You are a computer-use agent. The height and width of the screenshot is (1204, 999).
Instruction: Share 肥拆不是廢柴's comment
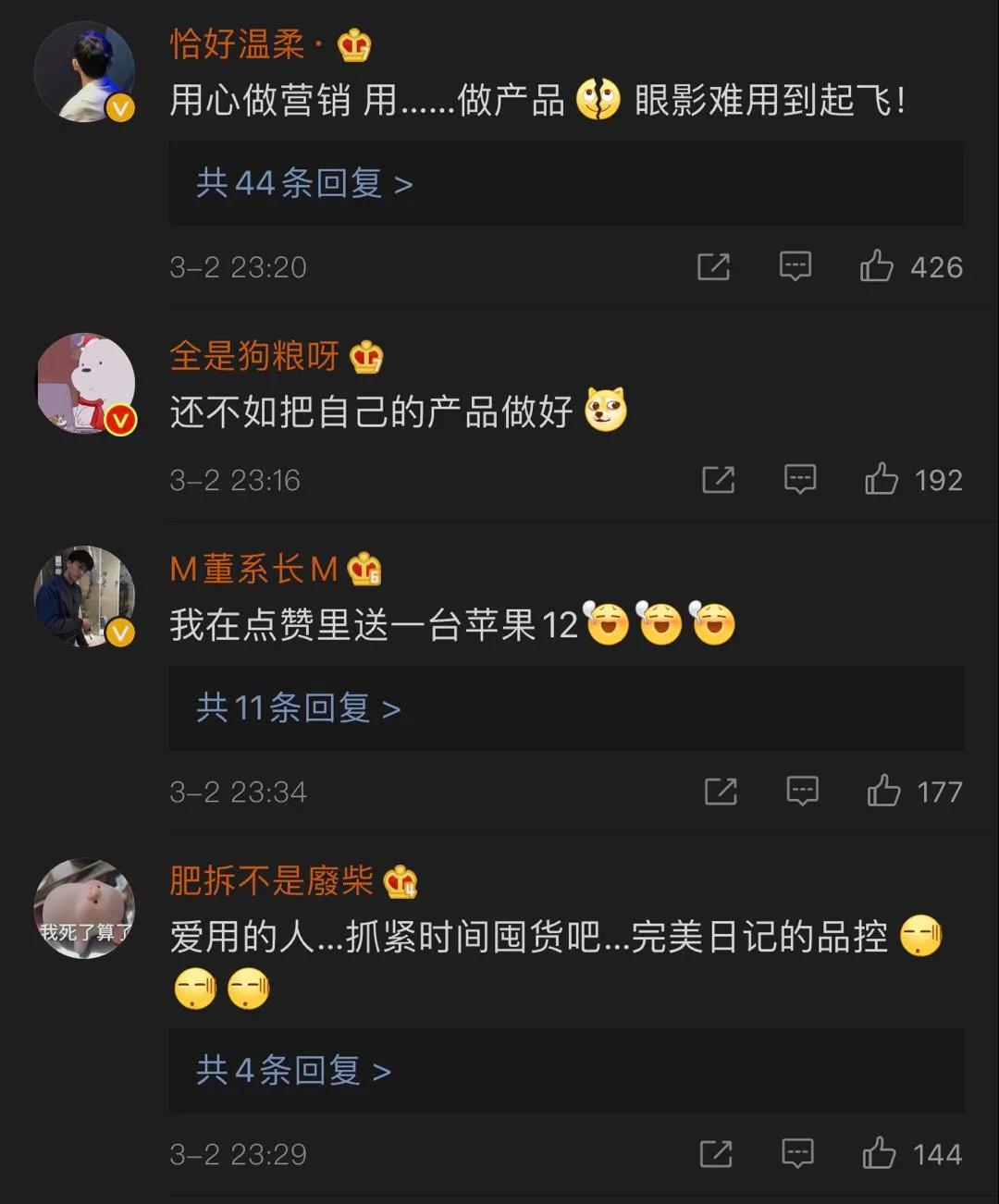coord(716,1153)
